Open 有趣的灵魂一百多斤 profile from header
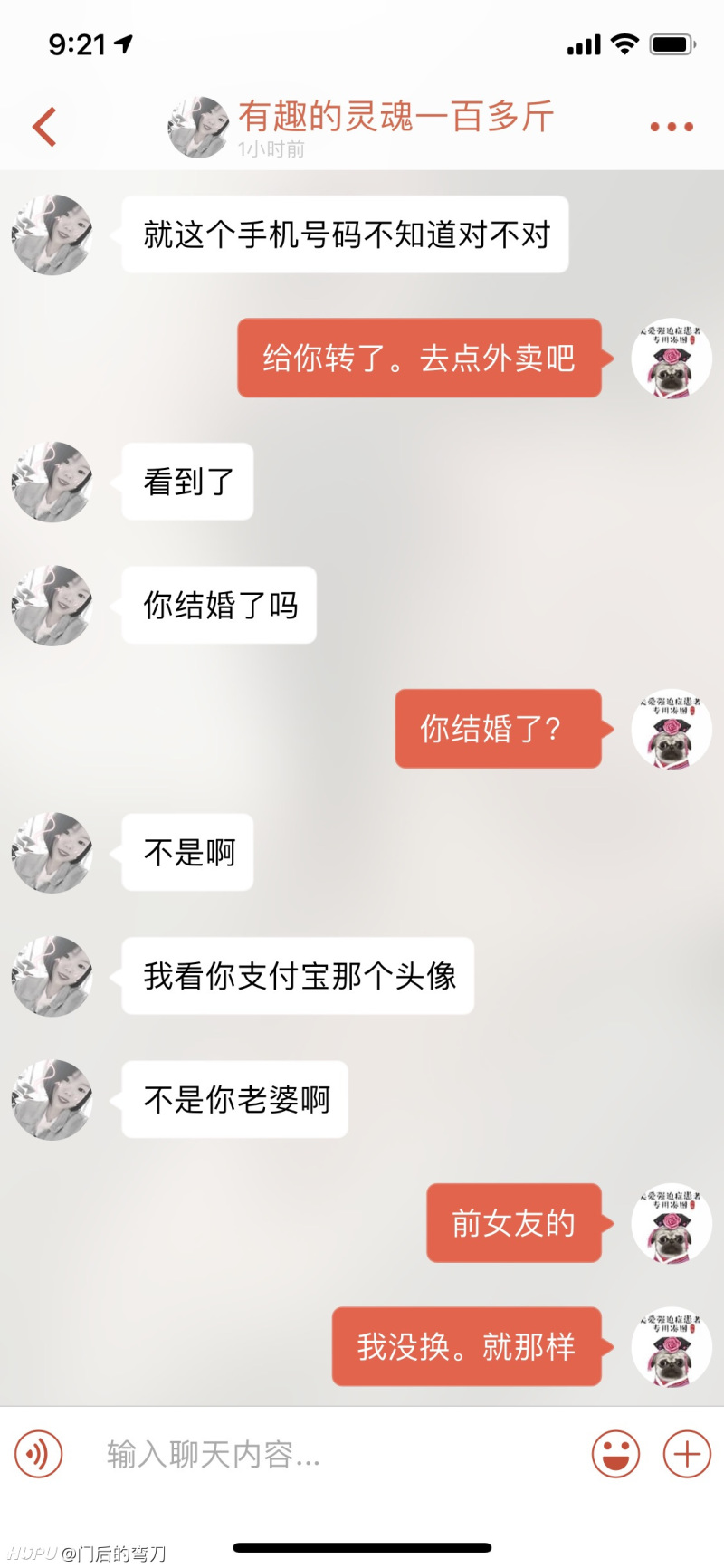Viewport: 724px width, 1568px height. click(x=395, y=118)
